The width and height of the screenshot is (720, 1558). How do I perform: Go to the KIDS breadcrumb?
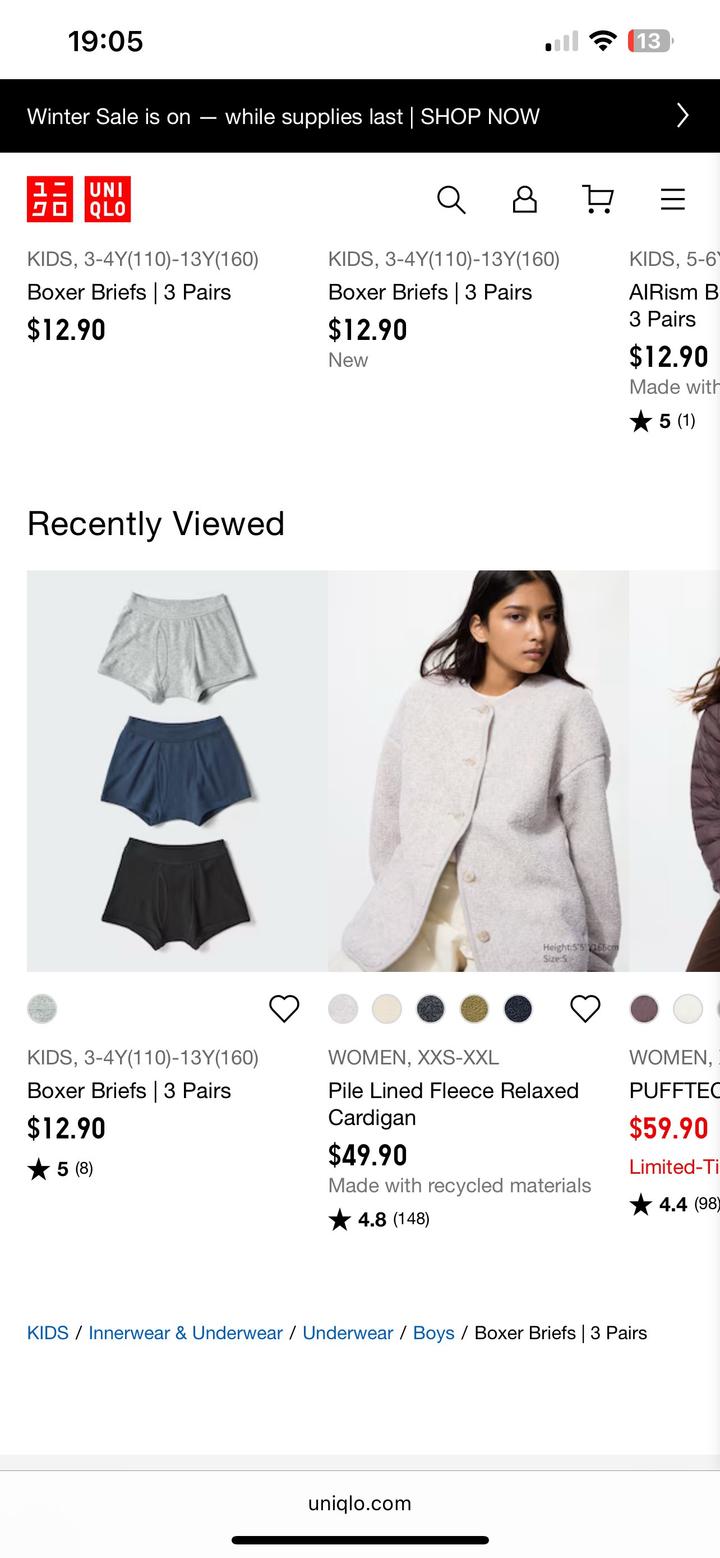(48, 1333)
